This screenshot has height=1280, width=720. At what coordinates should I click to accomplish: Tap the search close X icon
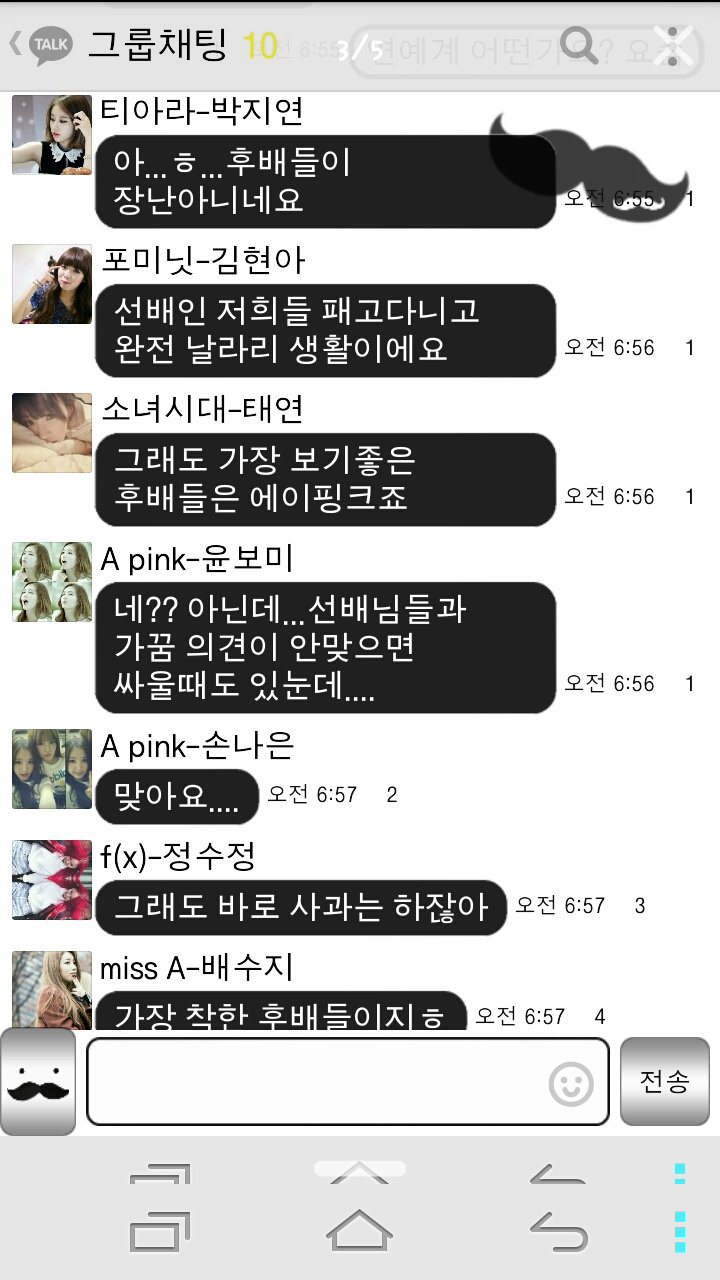tap(672, 44)
